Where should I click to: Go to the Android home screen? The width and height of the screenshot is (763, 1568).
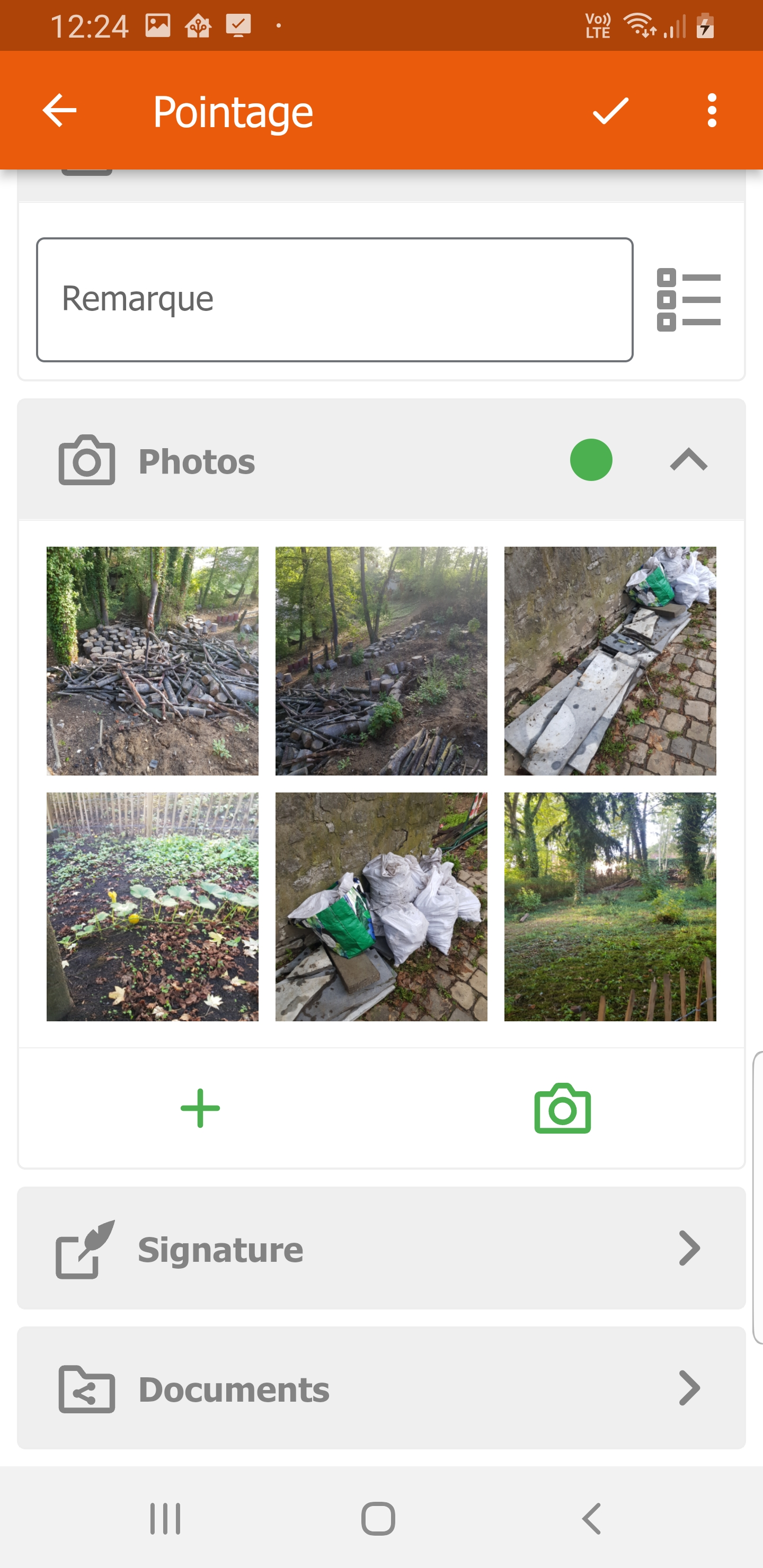click(378, 1518)
